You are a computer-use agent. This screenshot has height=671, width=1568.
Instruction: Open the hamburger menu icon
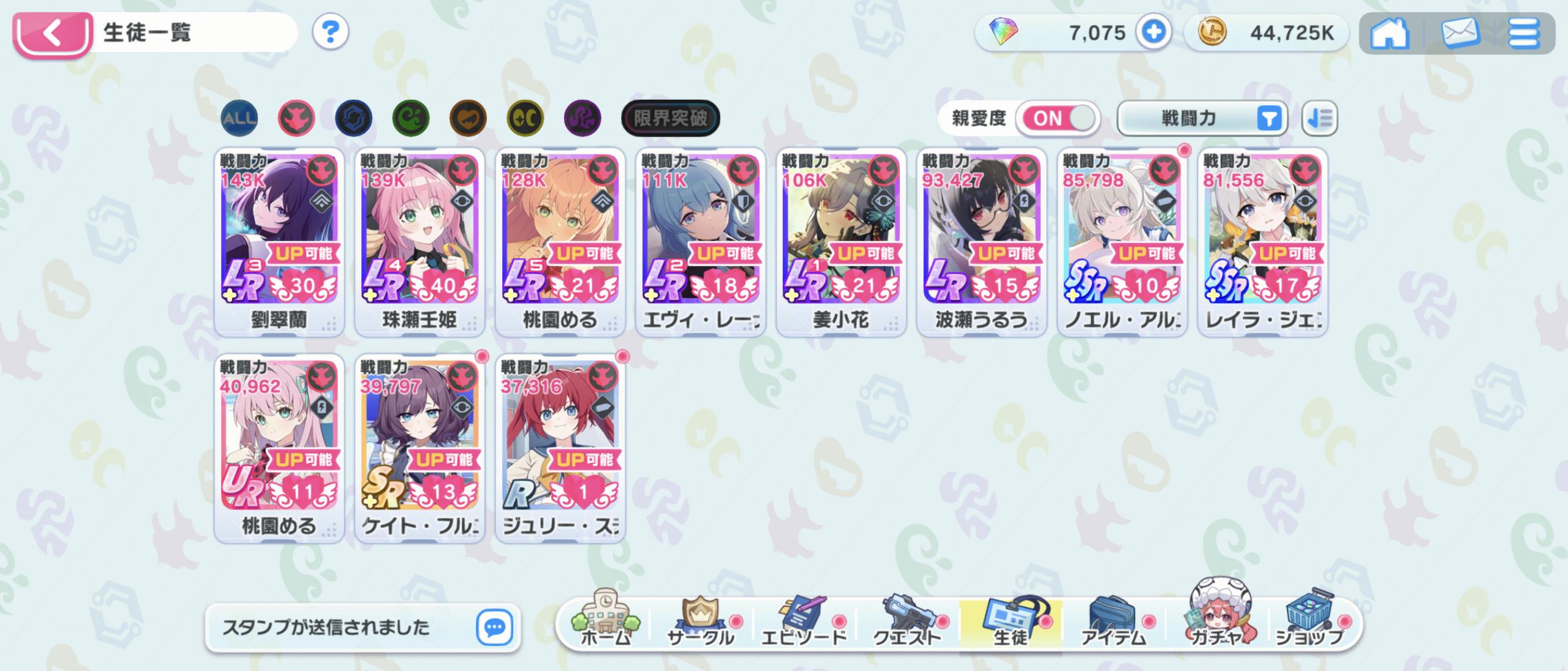point(1523,33)
